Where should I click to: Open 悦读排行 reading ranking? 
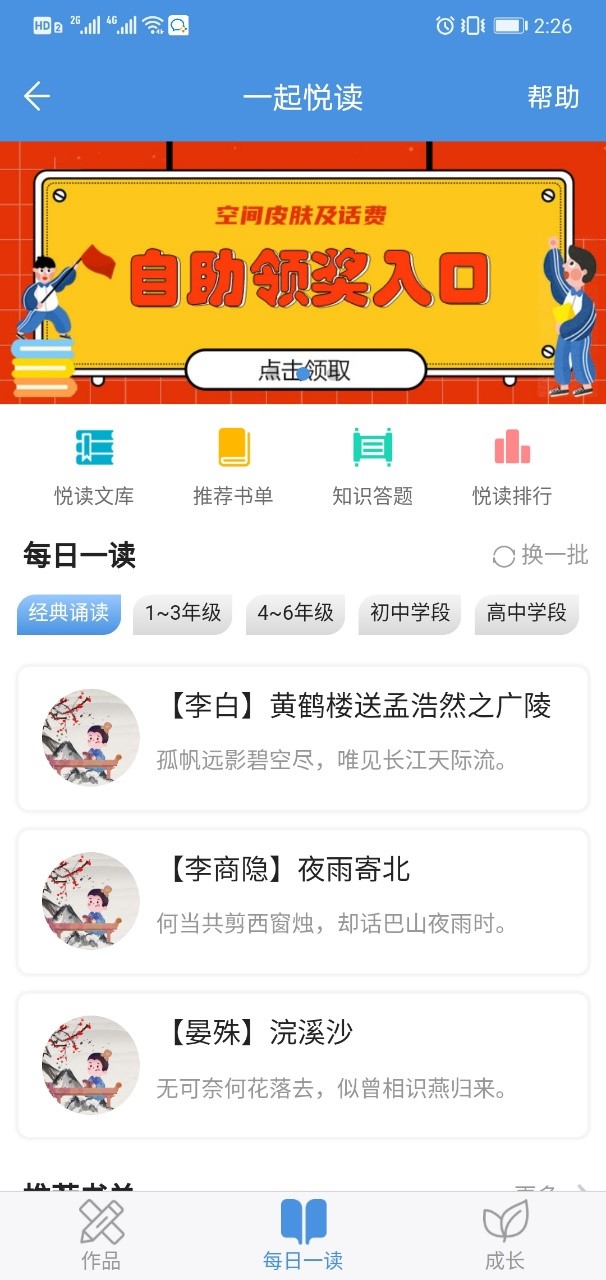coord(512,466)
